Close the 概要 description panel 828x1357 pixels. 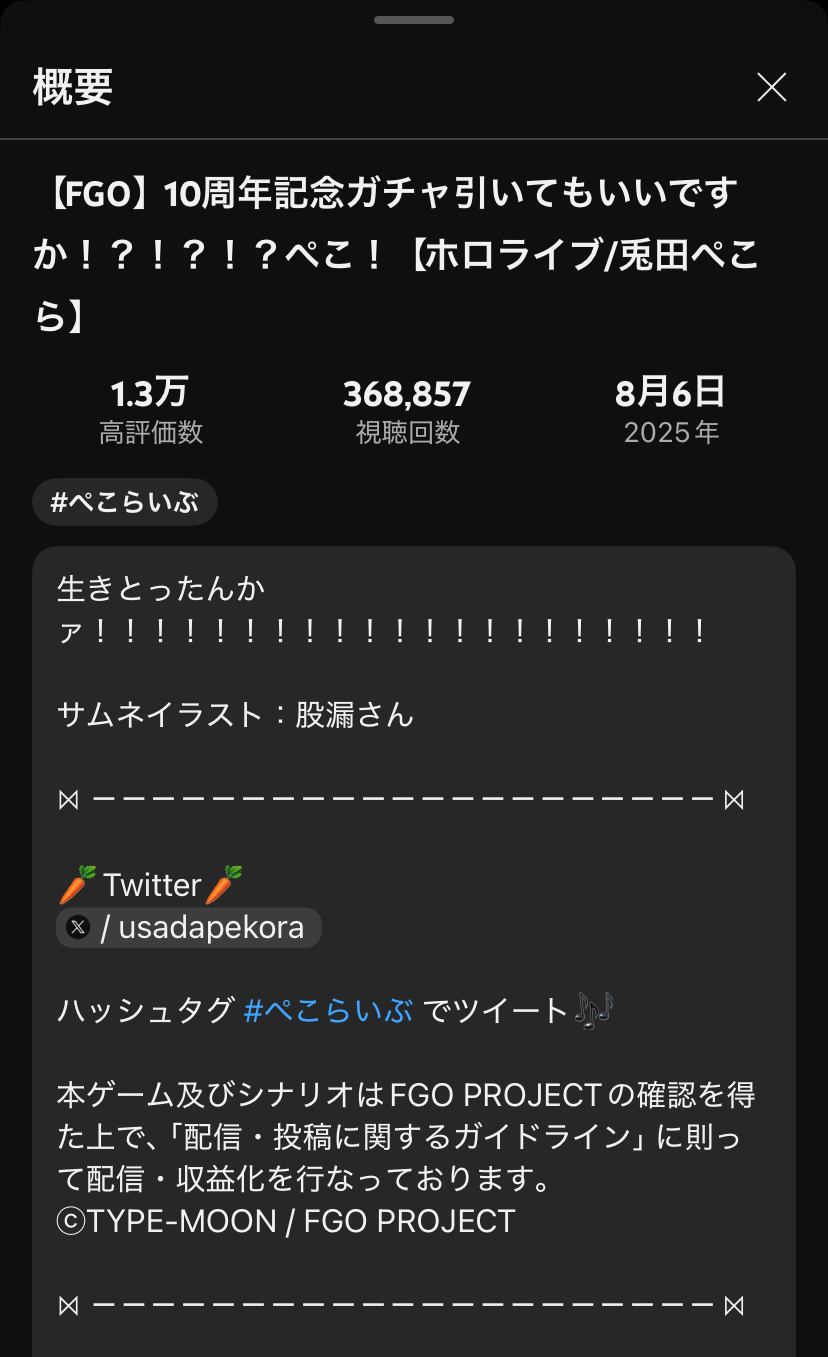(x=771, y=88)
